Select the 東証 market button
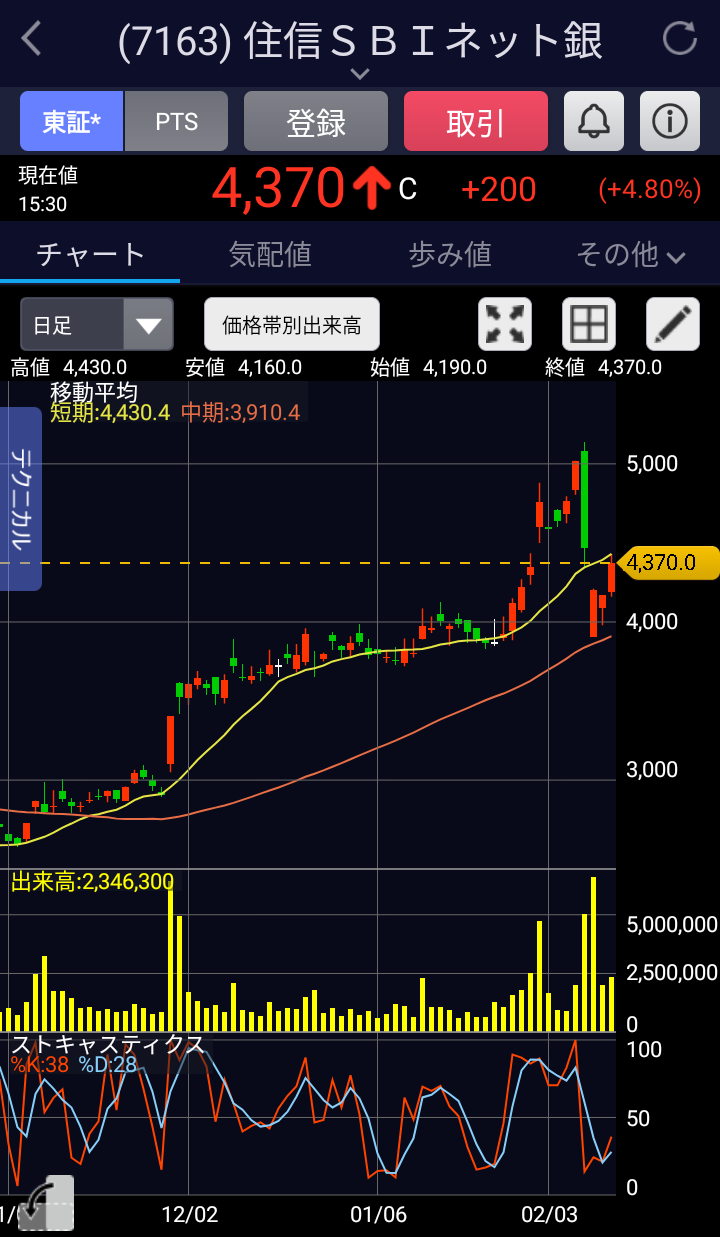Image resolution: width=720 pixels, height=1237 pixels. click(x=71, y=122)
